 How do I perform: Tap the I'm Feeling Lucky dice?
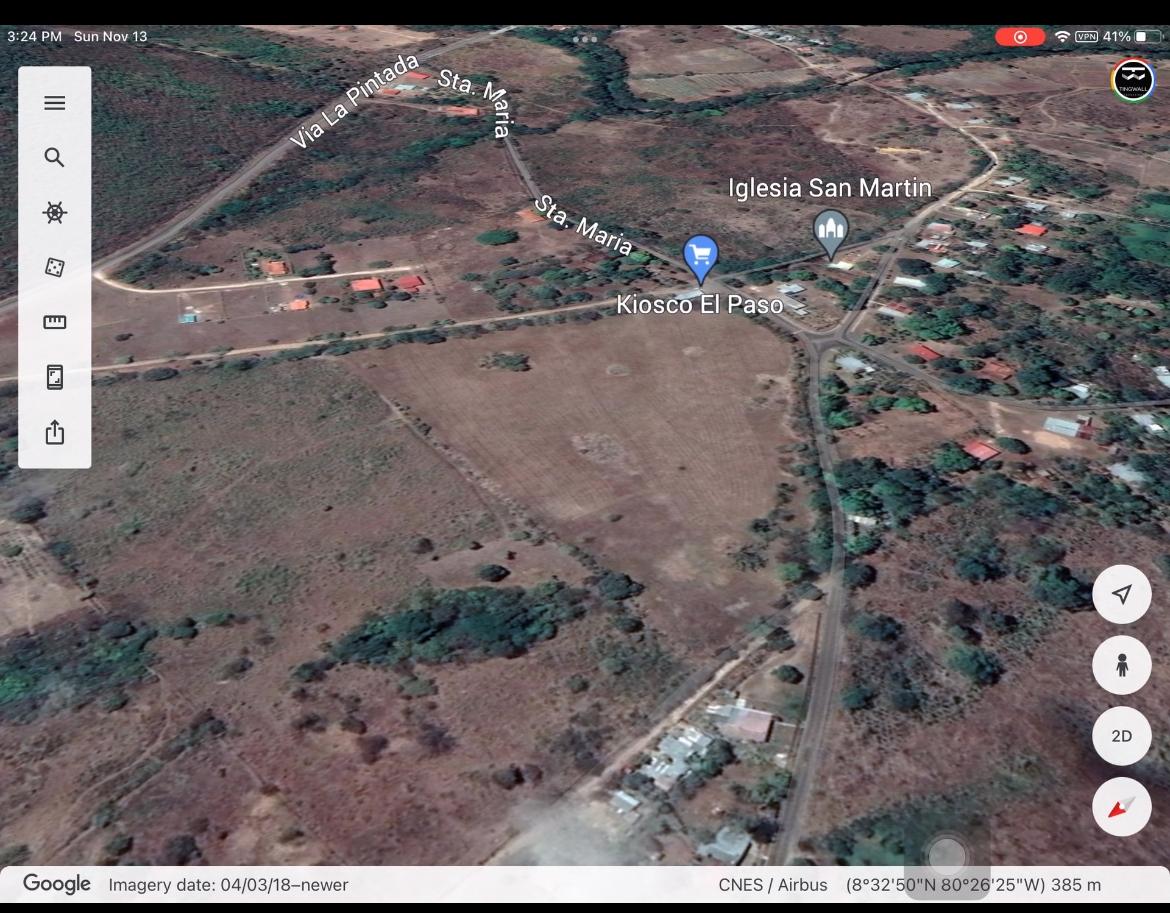(x=55, y=267)
